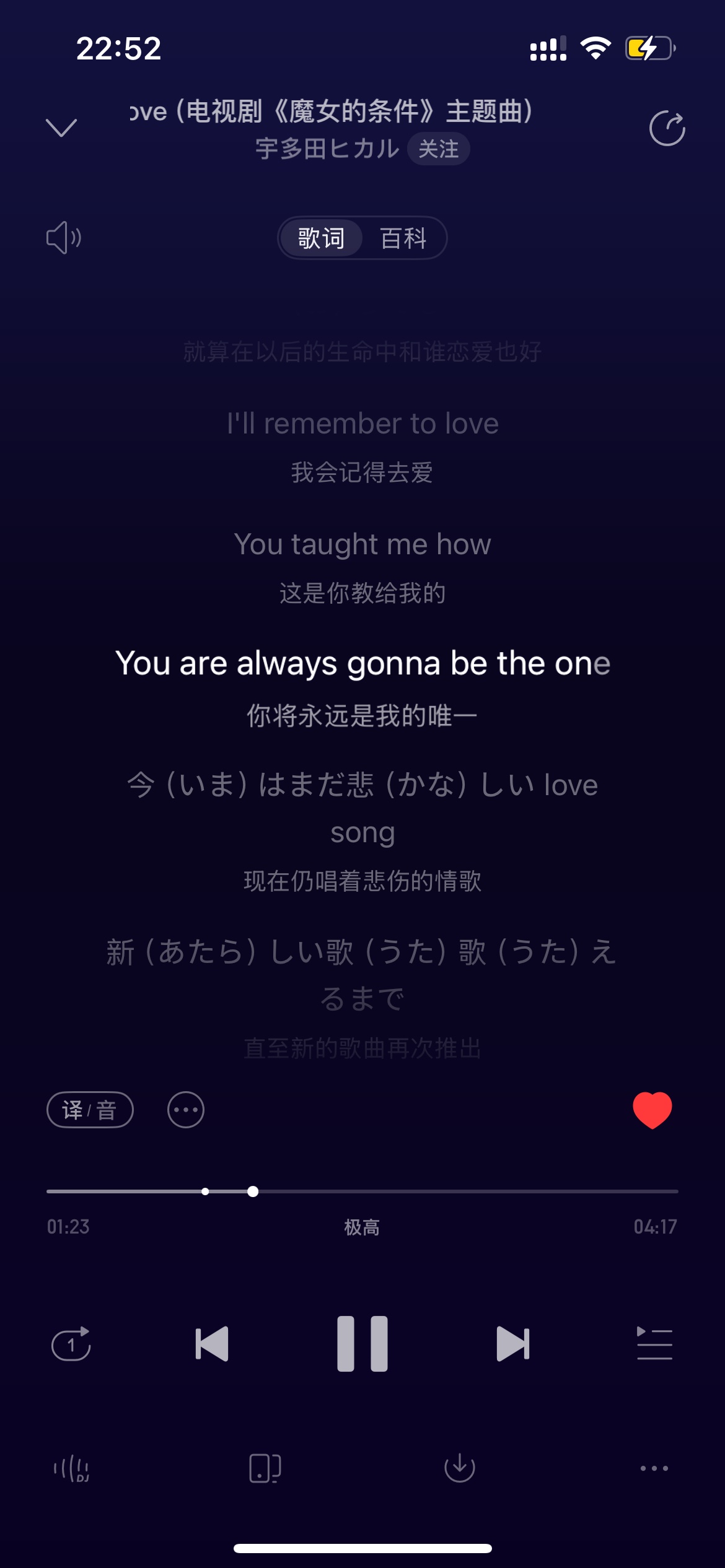
Task: Download this song
Action: [x=460, y=1468]
